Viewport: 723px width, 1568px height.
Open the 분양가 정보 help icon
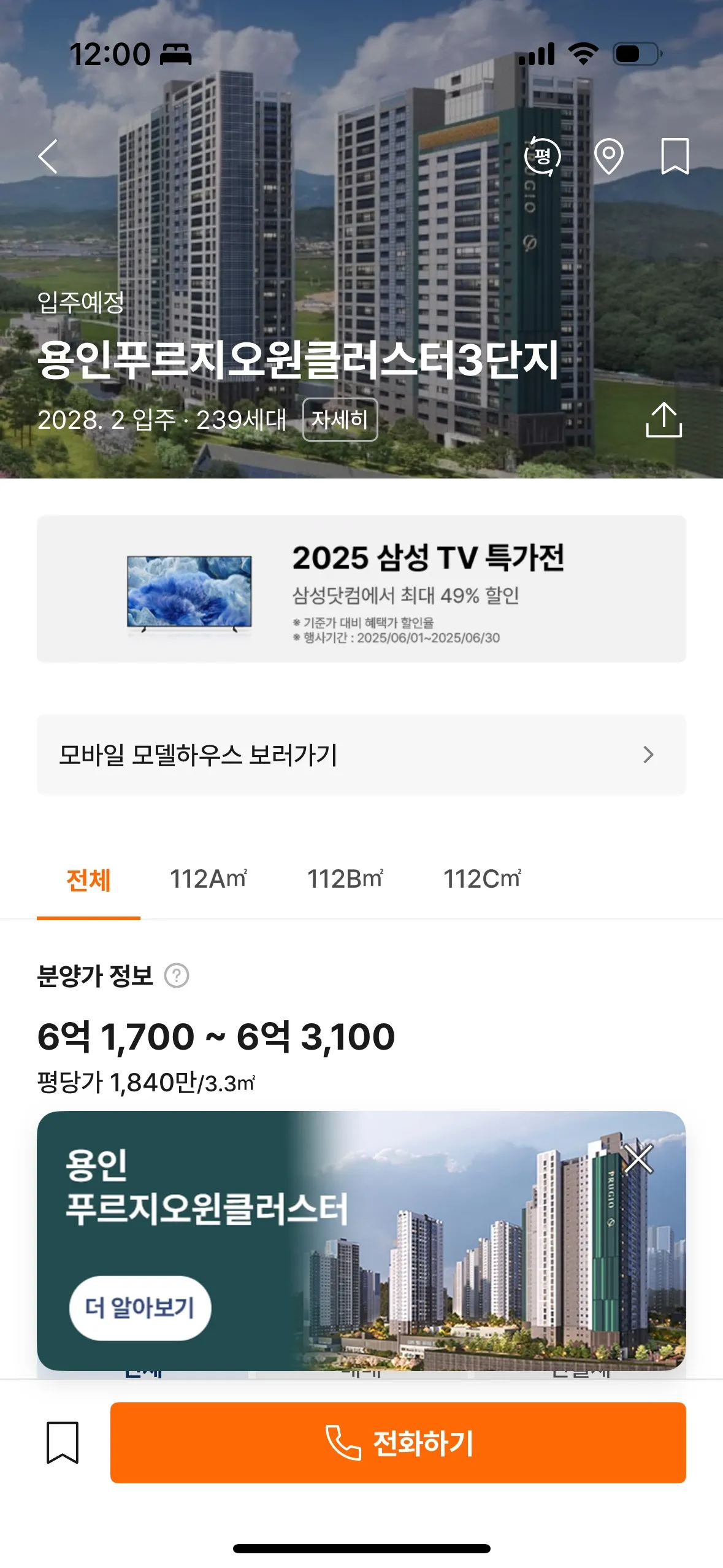177,975
